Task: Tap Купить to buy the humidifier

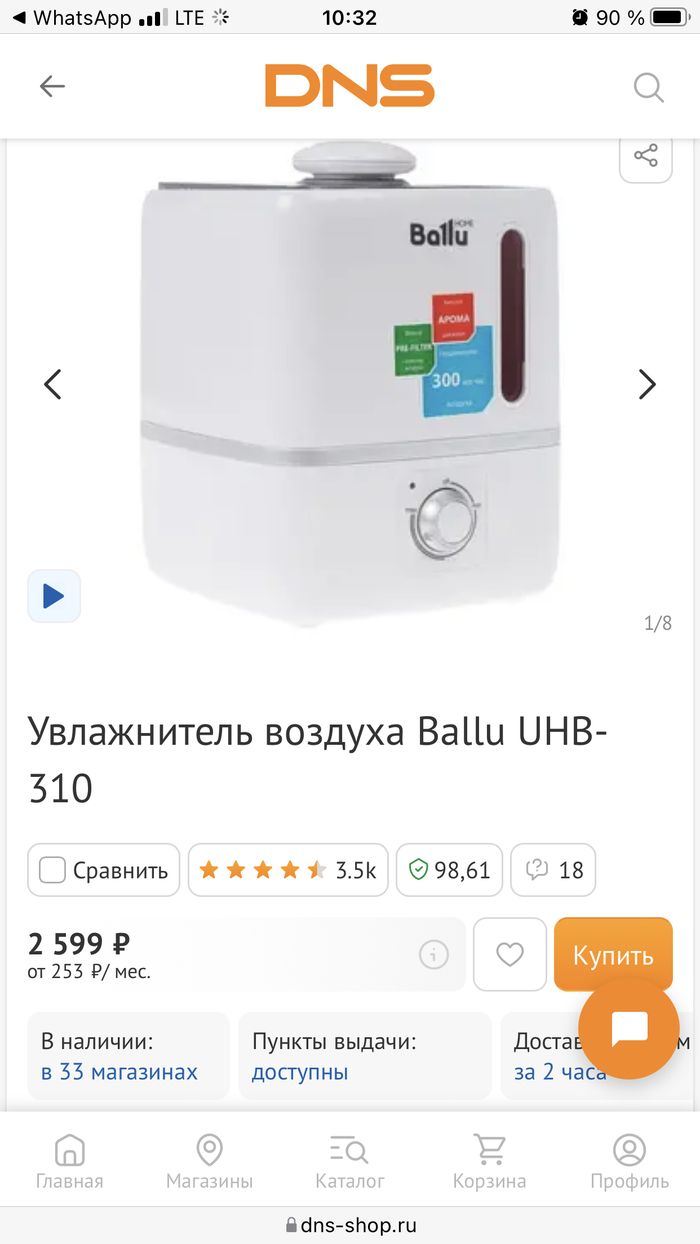Action: (x=613, y=955)
